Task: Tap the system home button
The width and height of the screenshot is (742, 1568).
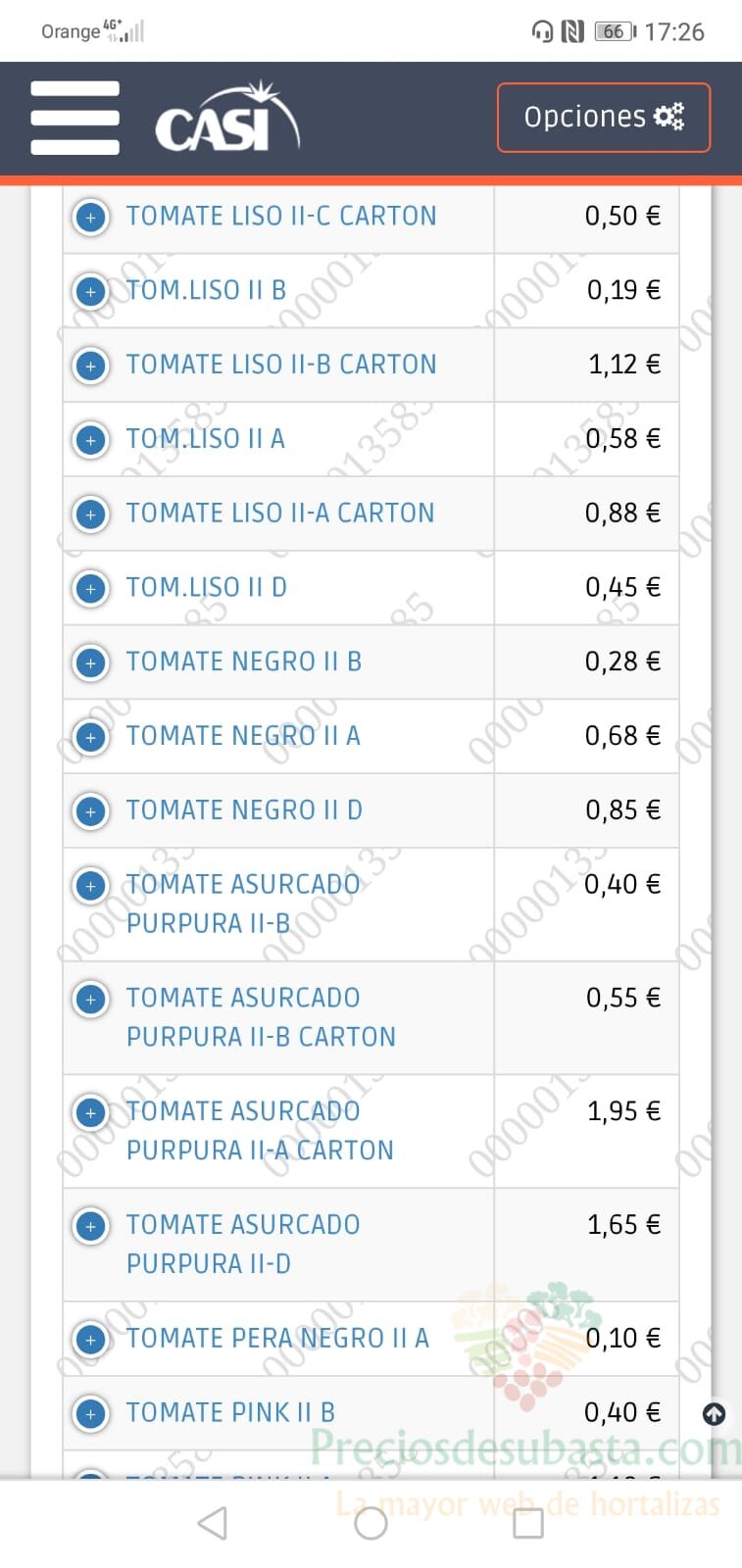Action: pos(371,1523)
